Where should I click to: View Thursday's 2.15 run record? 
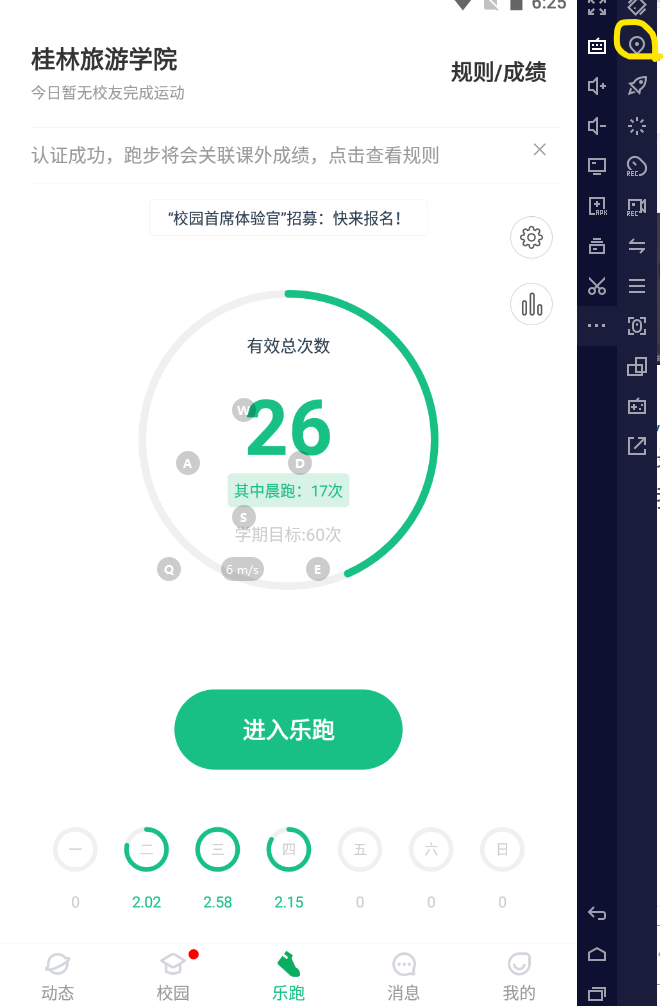point(288,851)
